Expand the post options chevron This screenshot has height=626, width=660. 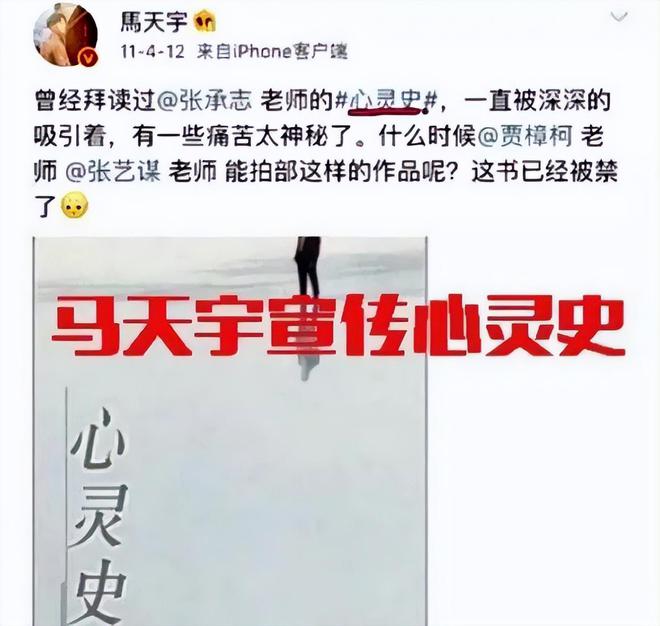(619, 17)
